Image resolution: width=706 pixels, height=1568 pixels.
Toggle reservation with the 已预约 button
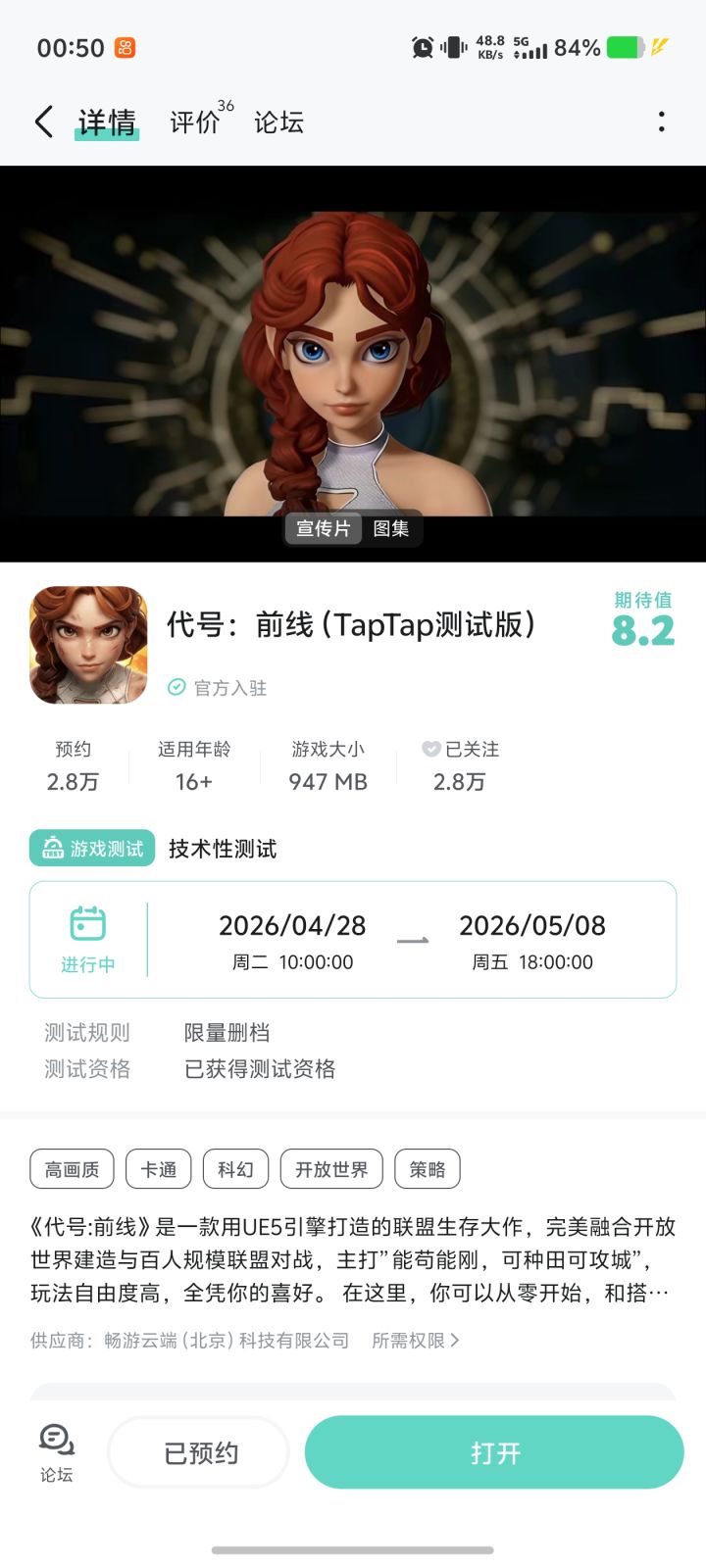pos(197,1452)
